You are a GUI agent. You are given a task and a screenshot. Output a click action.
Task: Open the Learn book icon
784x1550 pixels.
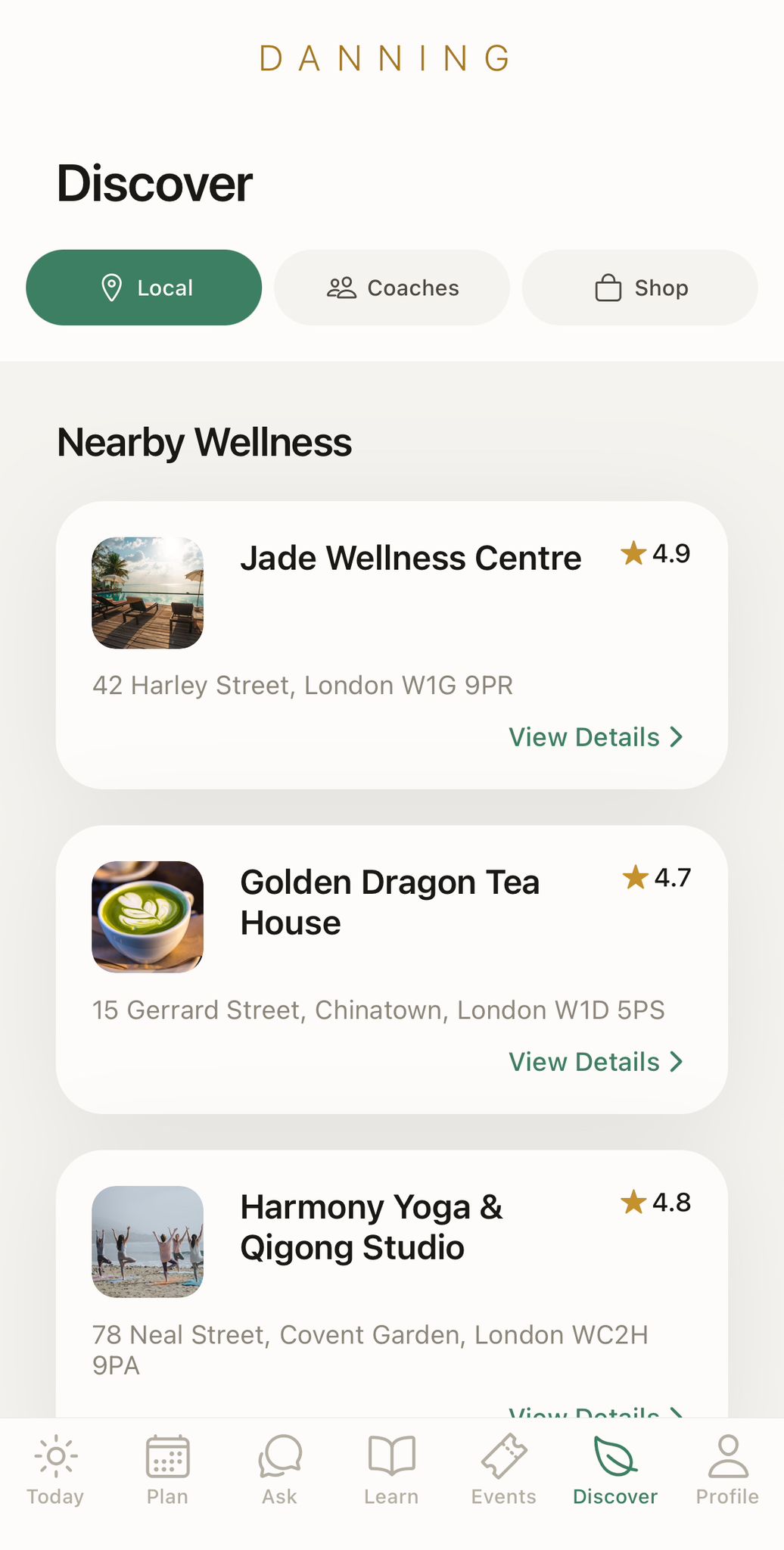point(391,1454)
